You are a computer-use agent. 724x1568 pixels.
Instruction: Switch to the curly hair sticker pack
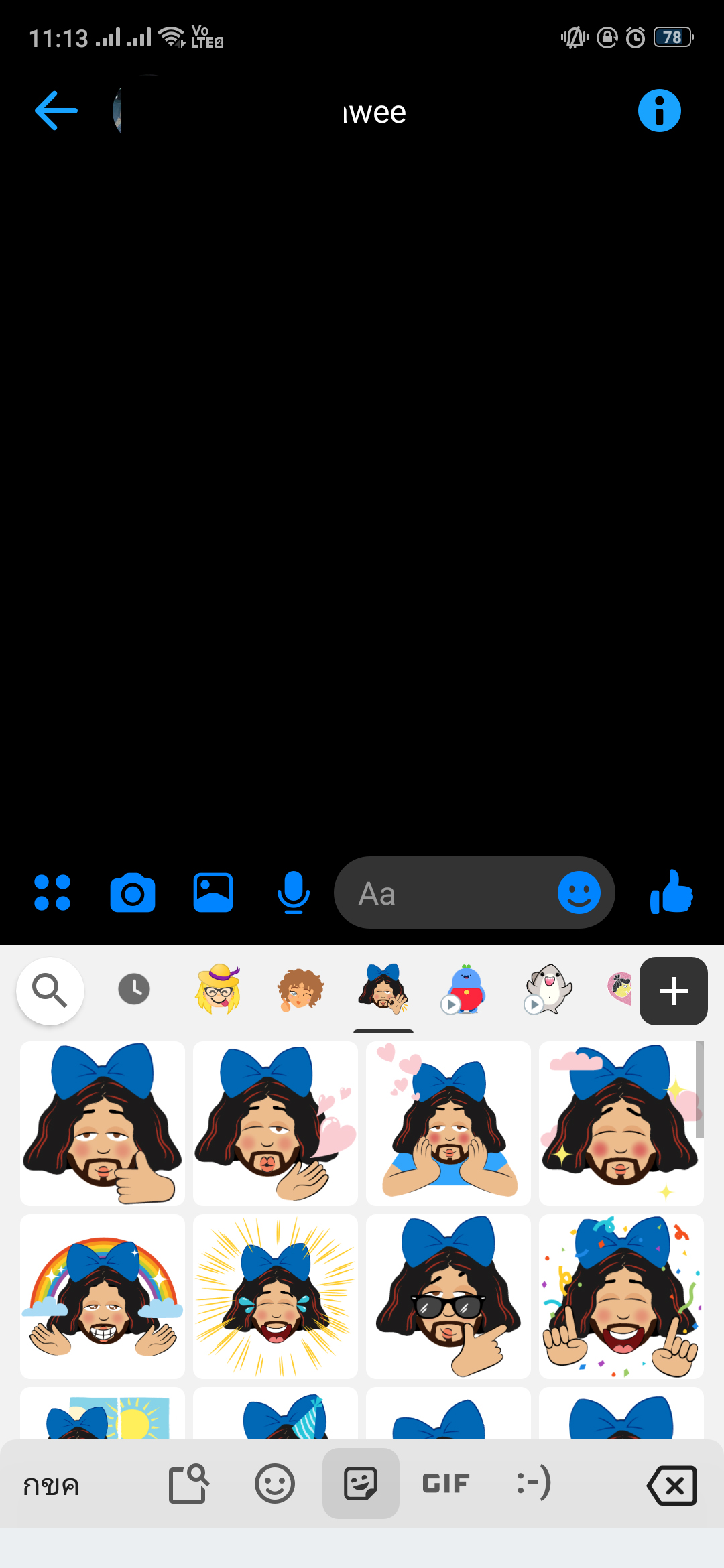click(300, 989)
